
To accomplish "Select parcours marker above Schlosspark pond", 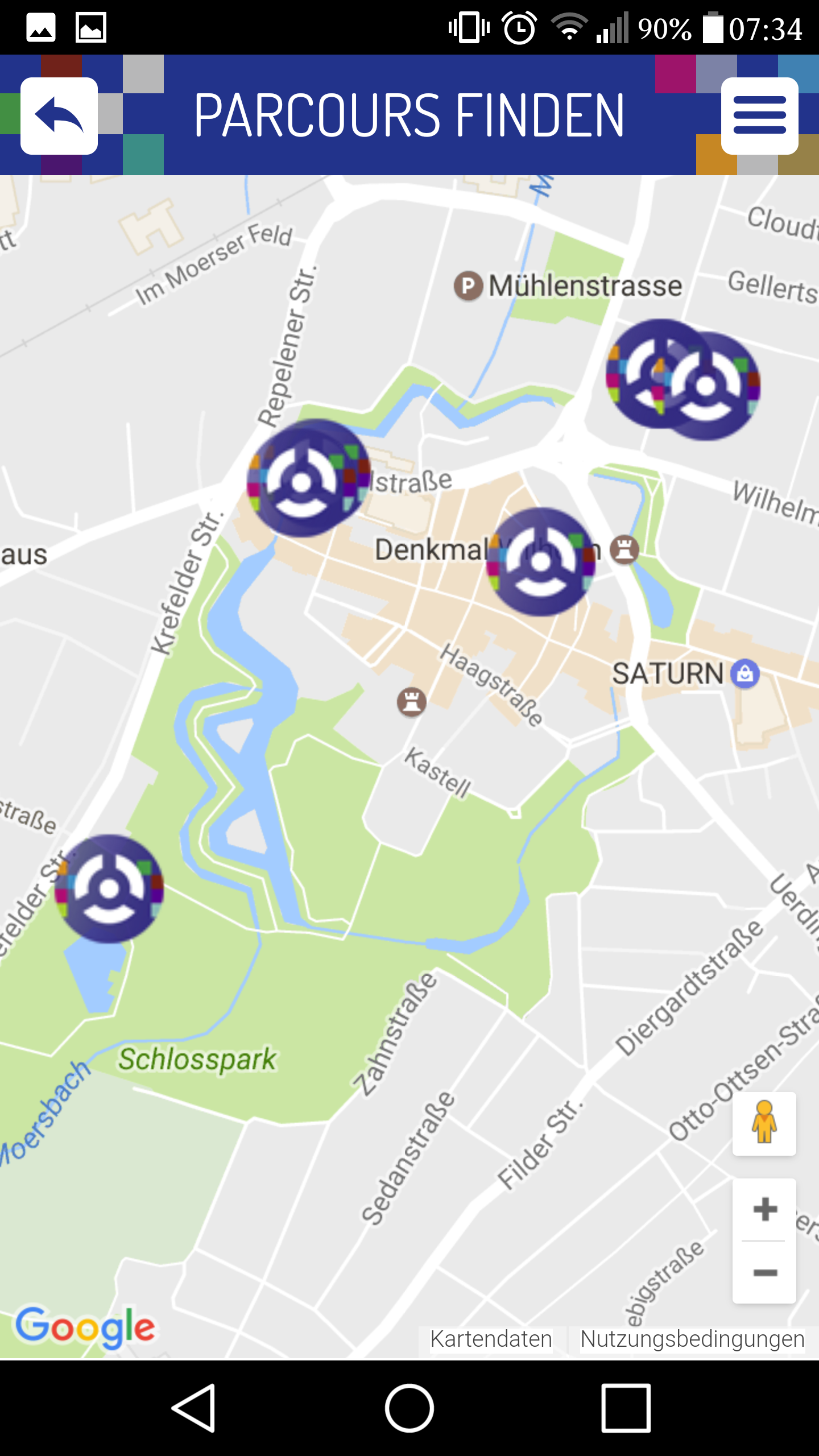I will point(109,888).
